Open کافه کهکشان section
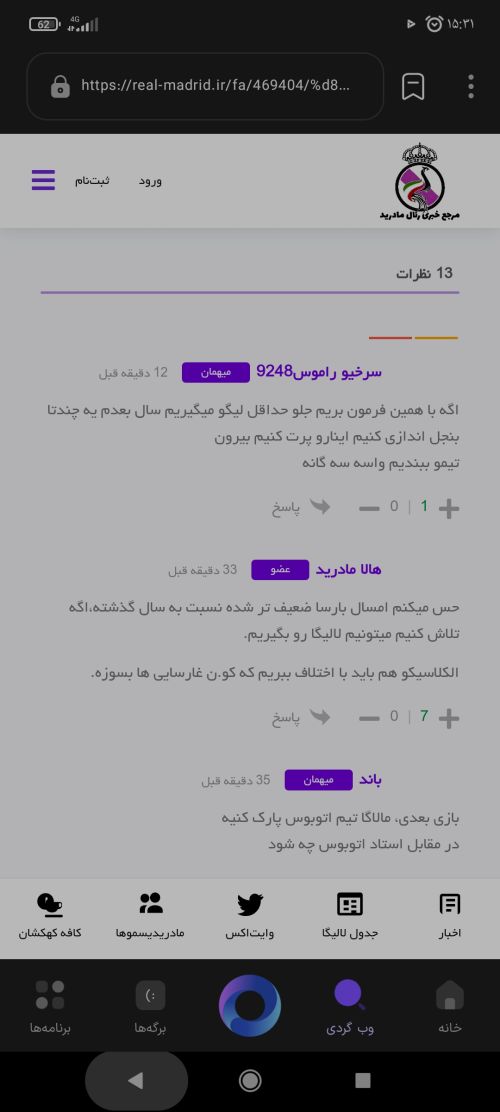The width and height of the screenshot is (500, 1112). (x=50, y=916)
